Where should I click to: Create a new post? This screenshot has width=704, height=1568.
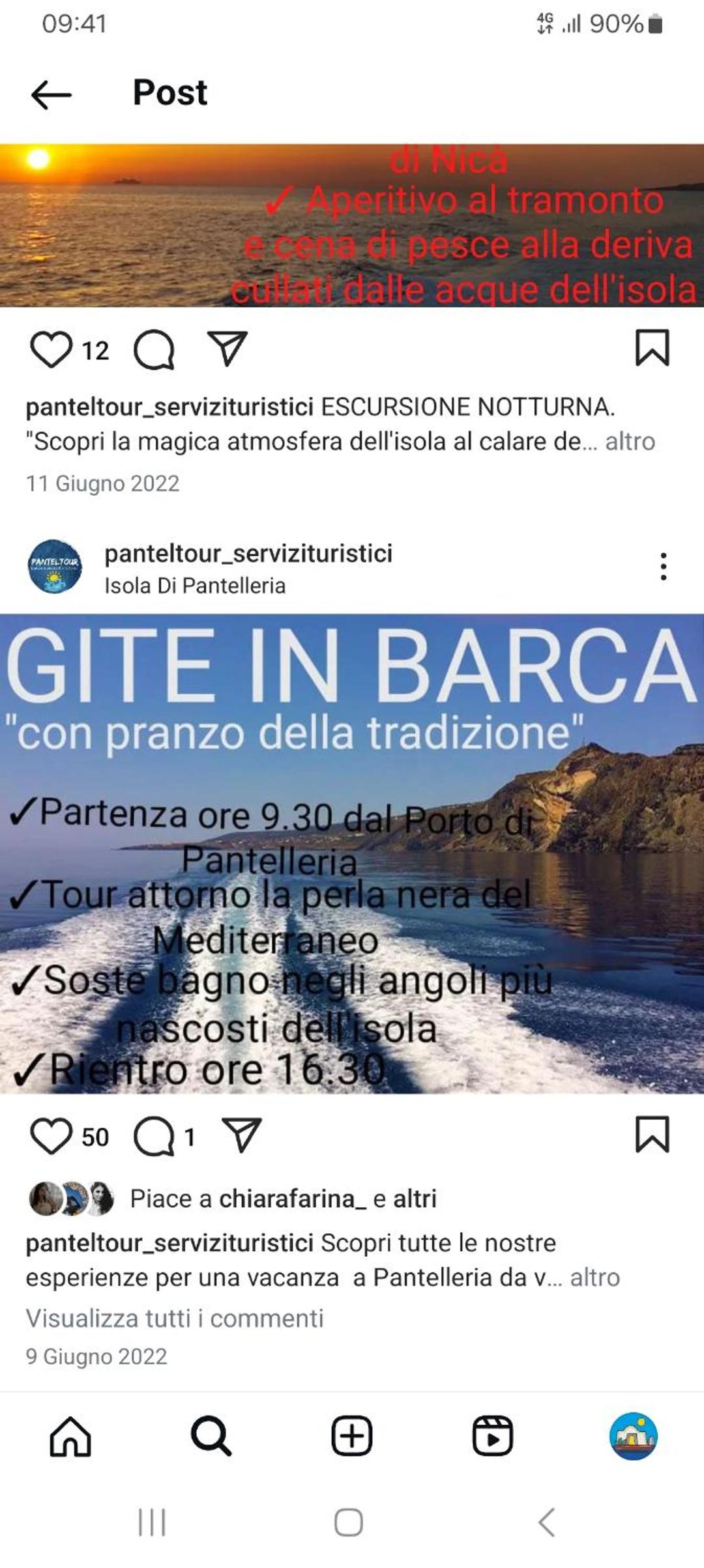click(352, 1436)
